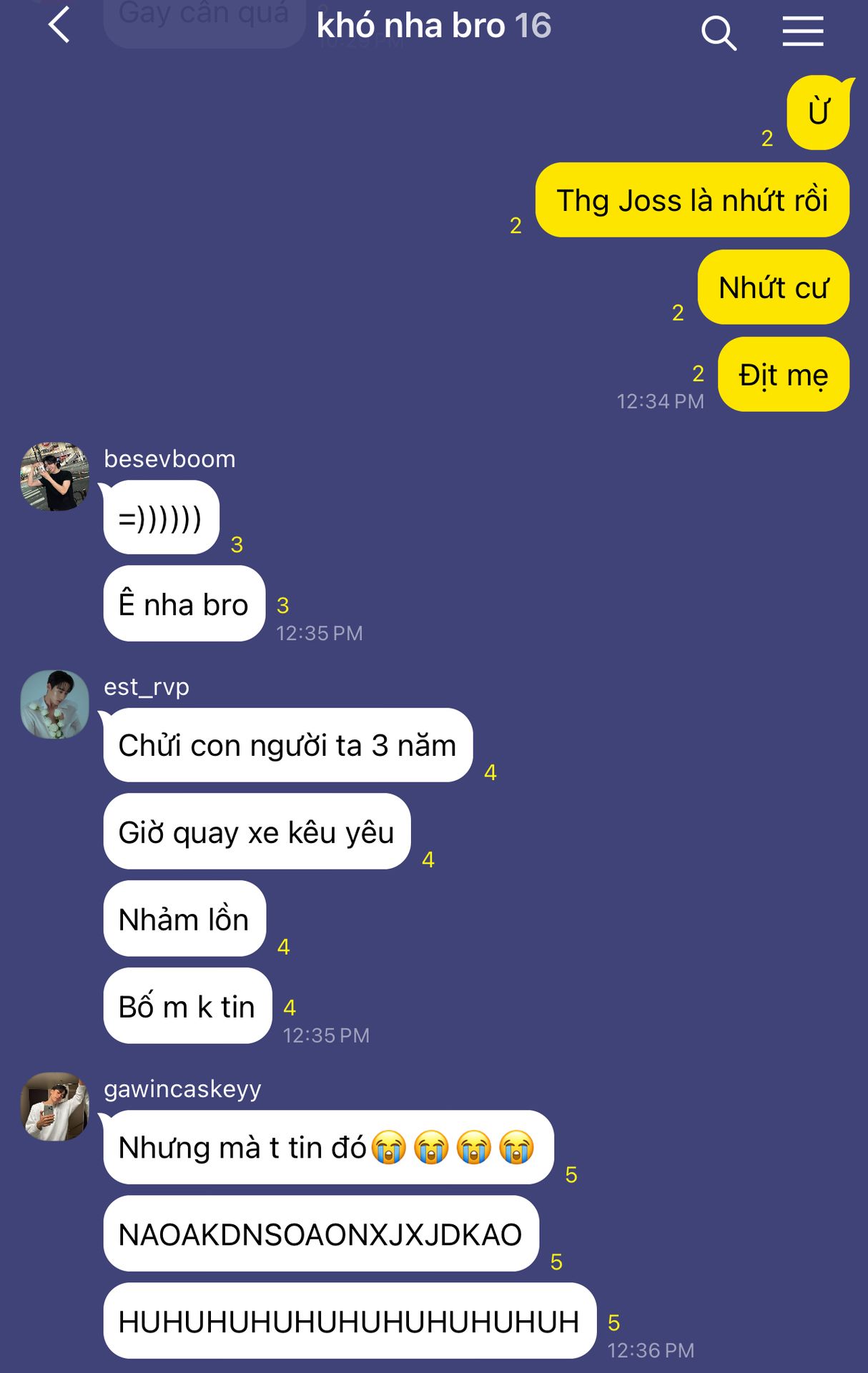The image size is (868, 1373).
Task: Go back using the arrow icon
Action: [59, 25]
